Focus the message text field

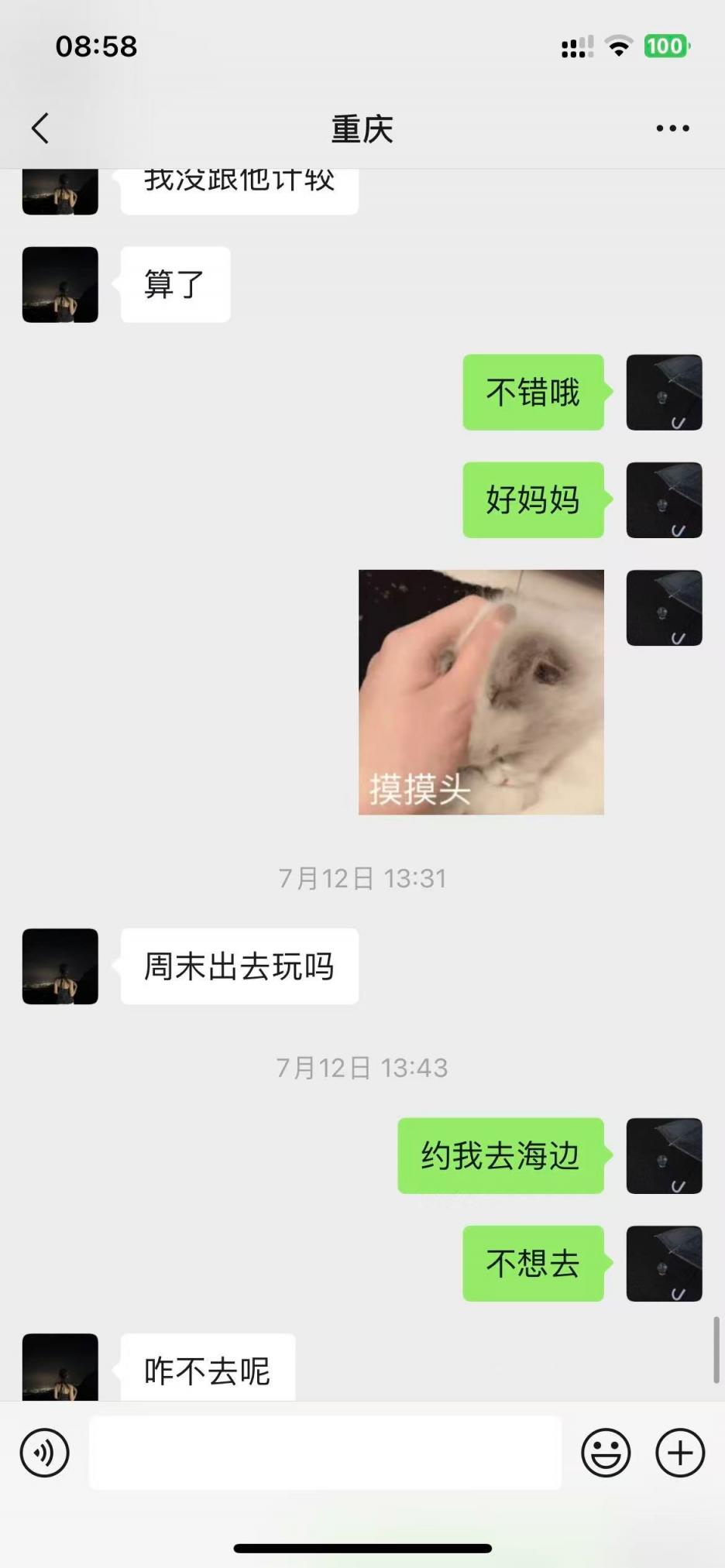[x=325, y=1453]
